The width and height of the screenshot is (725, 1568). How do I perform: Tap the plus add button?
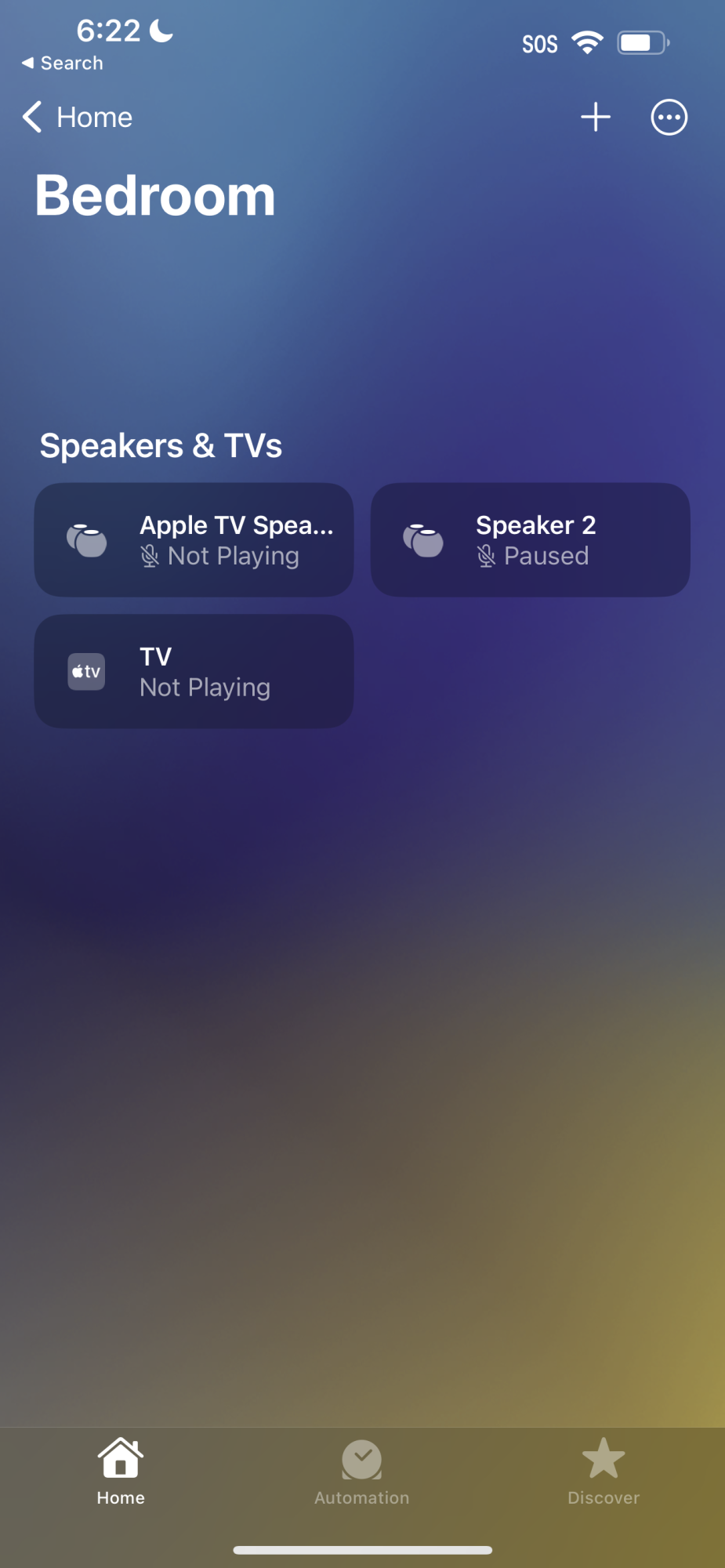click(596, 118)
